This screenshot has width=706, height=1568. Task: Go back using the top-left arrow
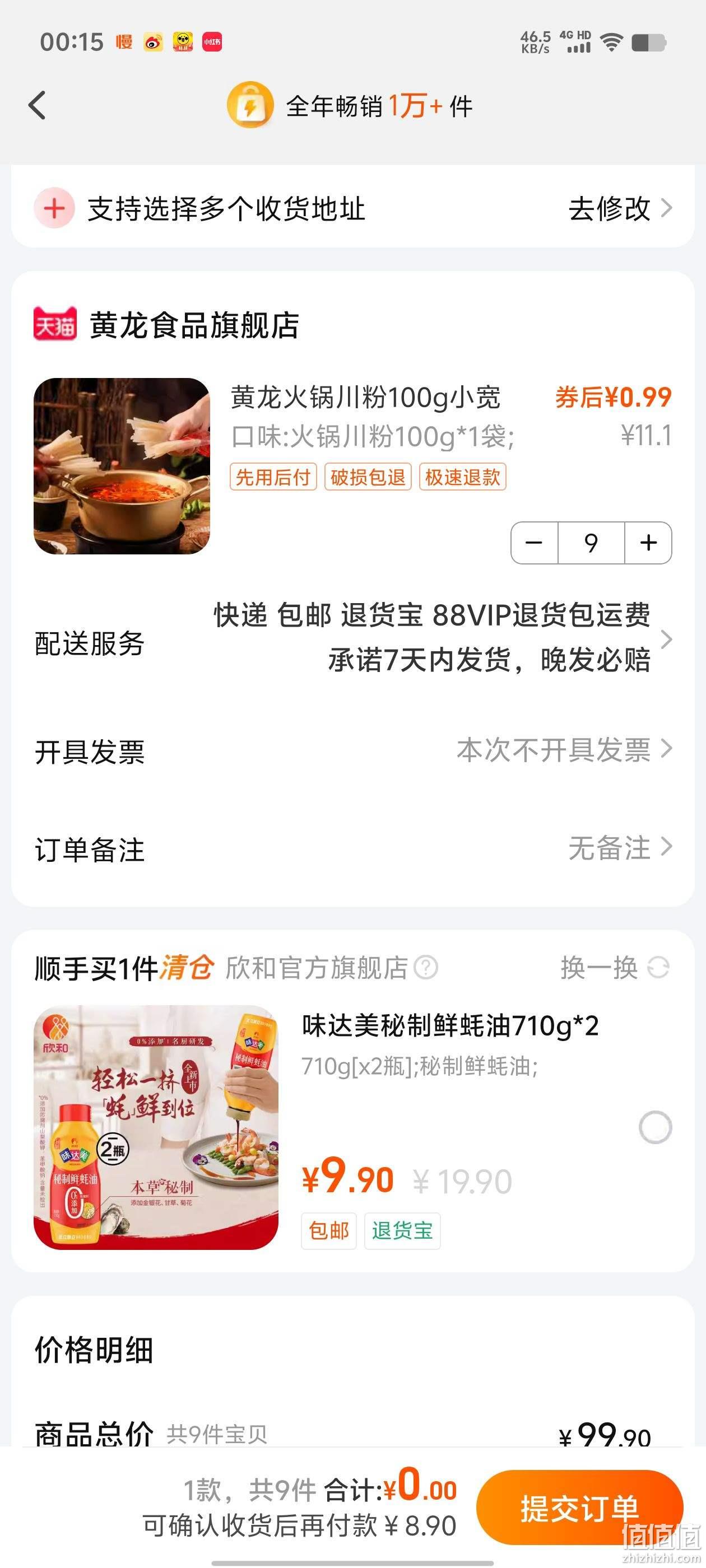[x=37, y=105]
